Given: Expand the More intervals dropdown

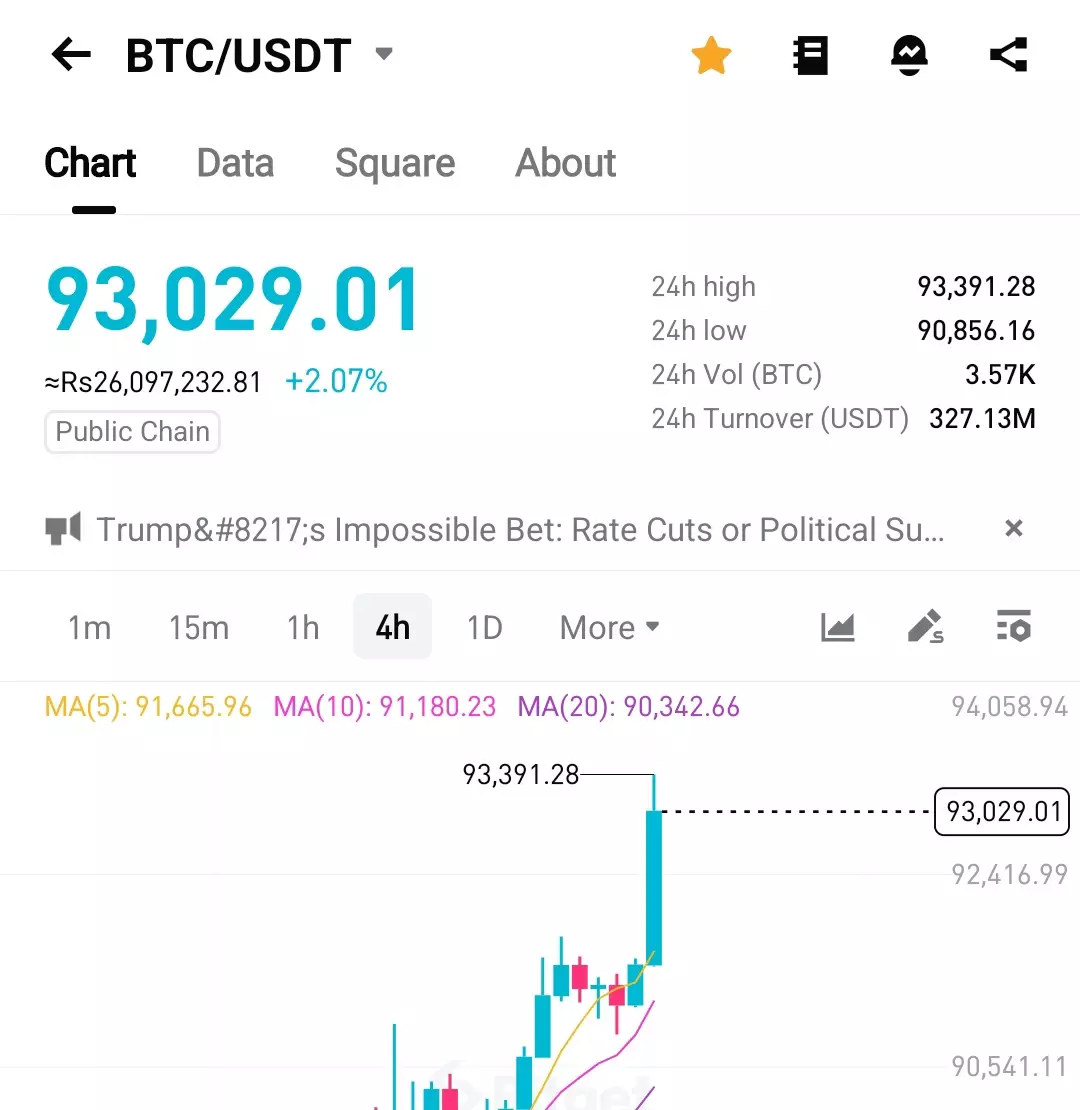Looking at the screenshot, I should 610,628.
